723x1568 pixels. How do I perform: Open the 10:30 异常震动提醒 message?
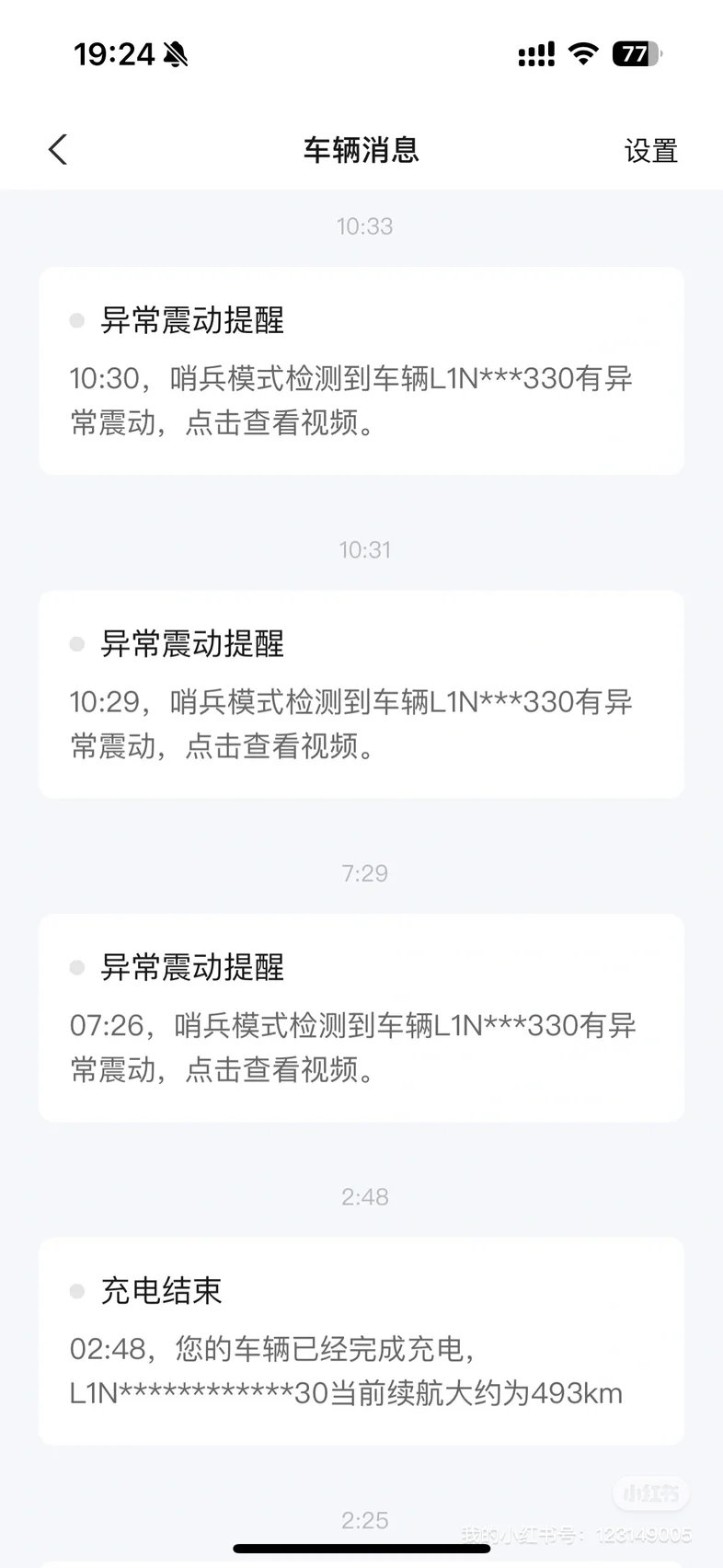click(x=361, y=371)
